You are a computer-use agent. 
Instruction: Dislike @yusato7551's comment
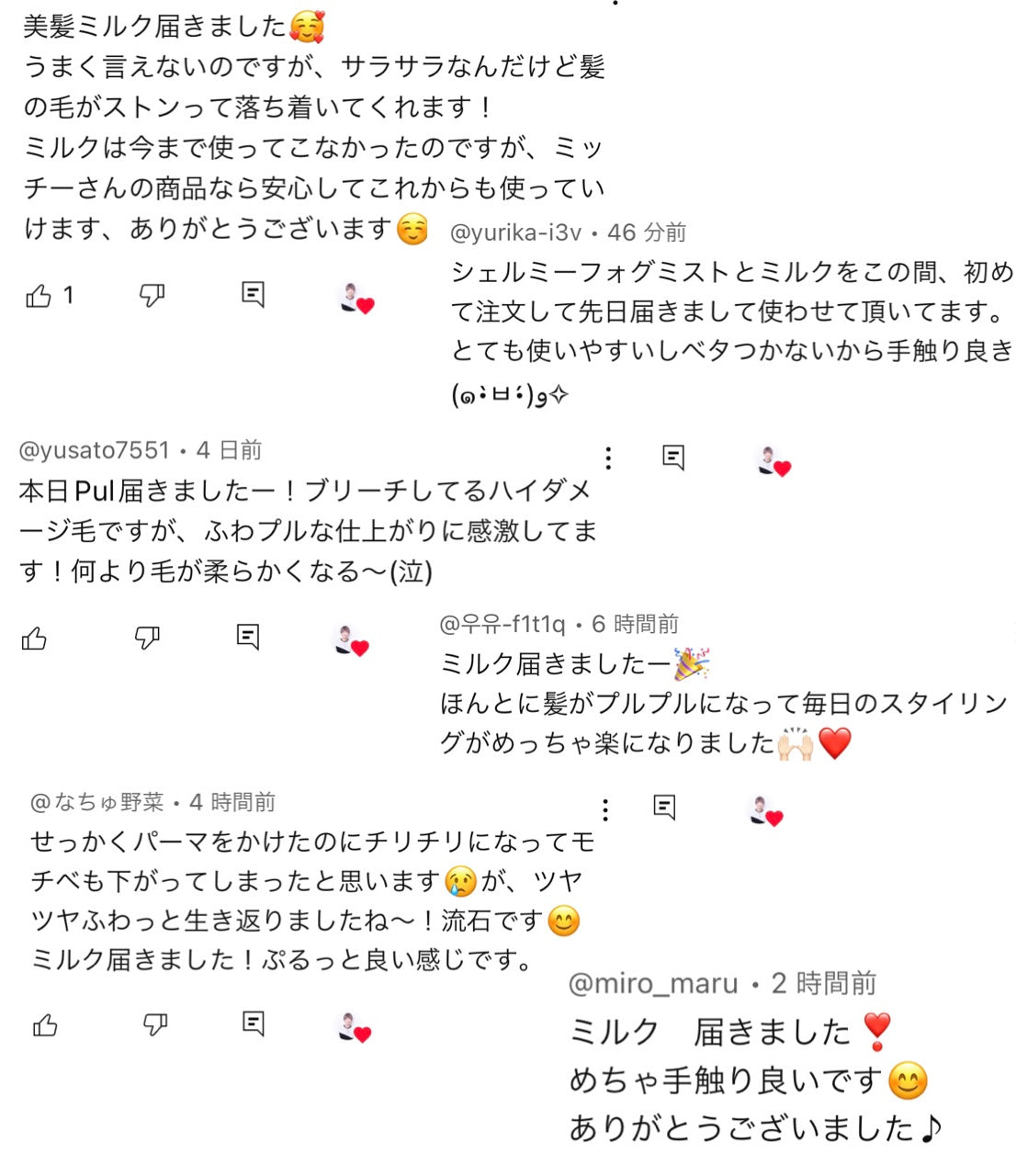[145, 638]
